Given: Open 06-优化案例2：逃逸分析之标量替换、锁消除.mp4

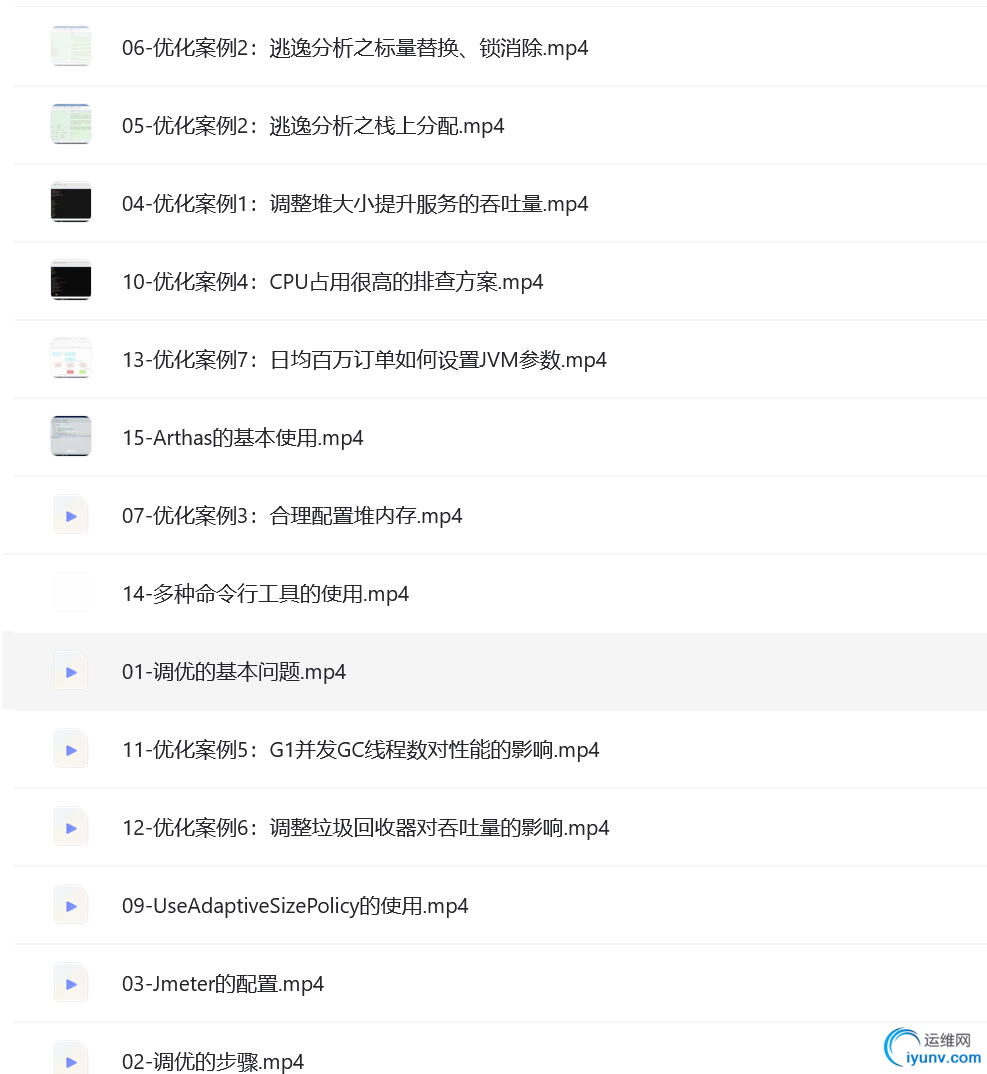Looking at the screenshot, I should click(x=355, y=47).
